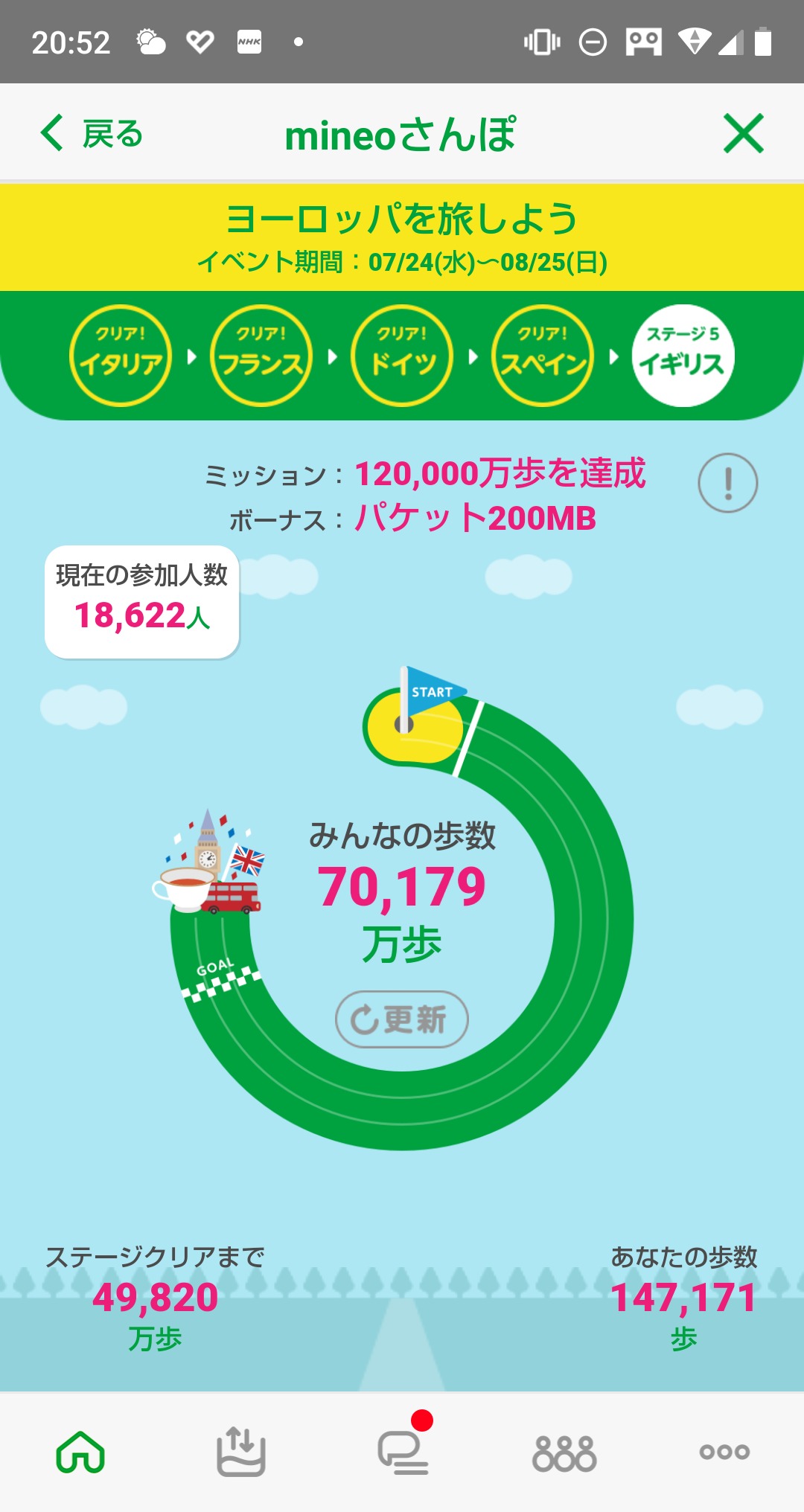Open the more options tab

coord(724,1452)
